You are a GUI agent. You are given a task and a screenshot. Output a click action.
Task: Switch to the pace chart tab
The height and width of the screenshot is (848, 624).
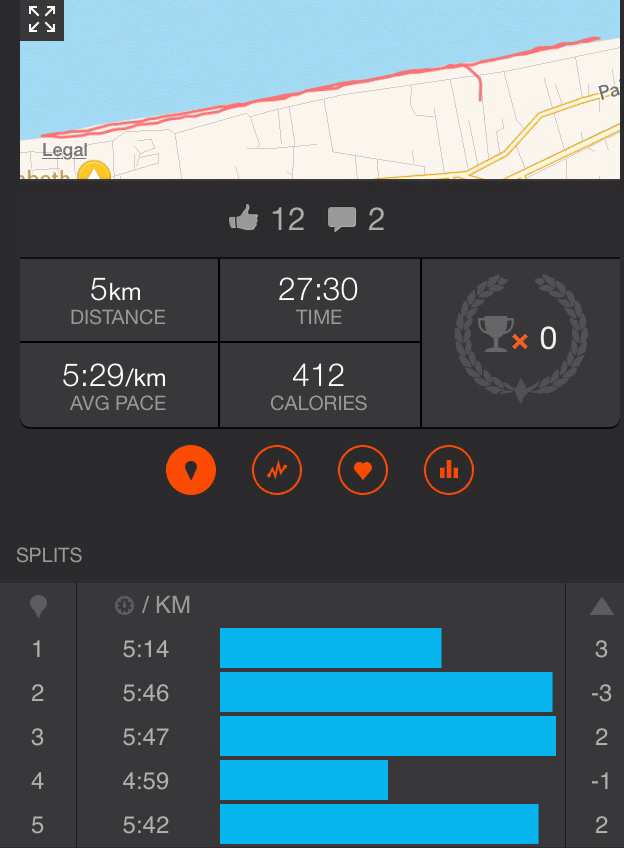[277, 470]
